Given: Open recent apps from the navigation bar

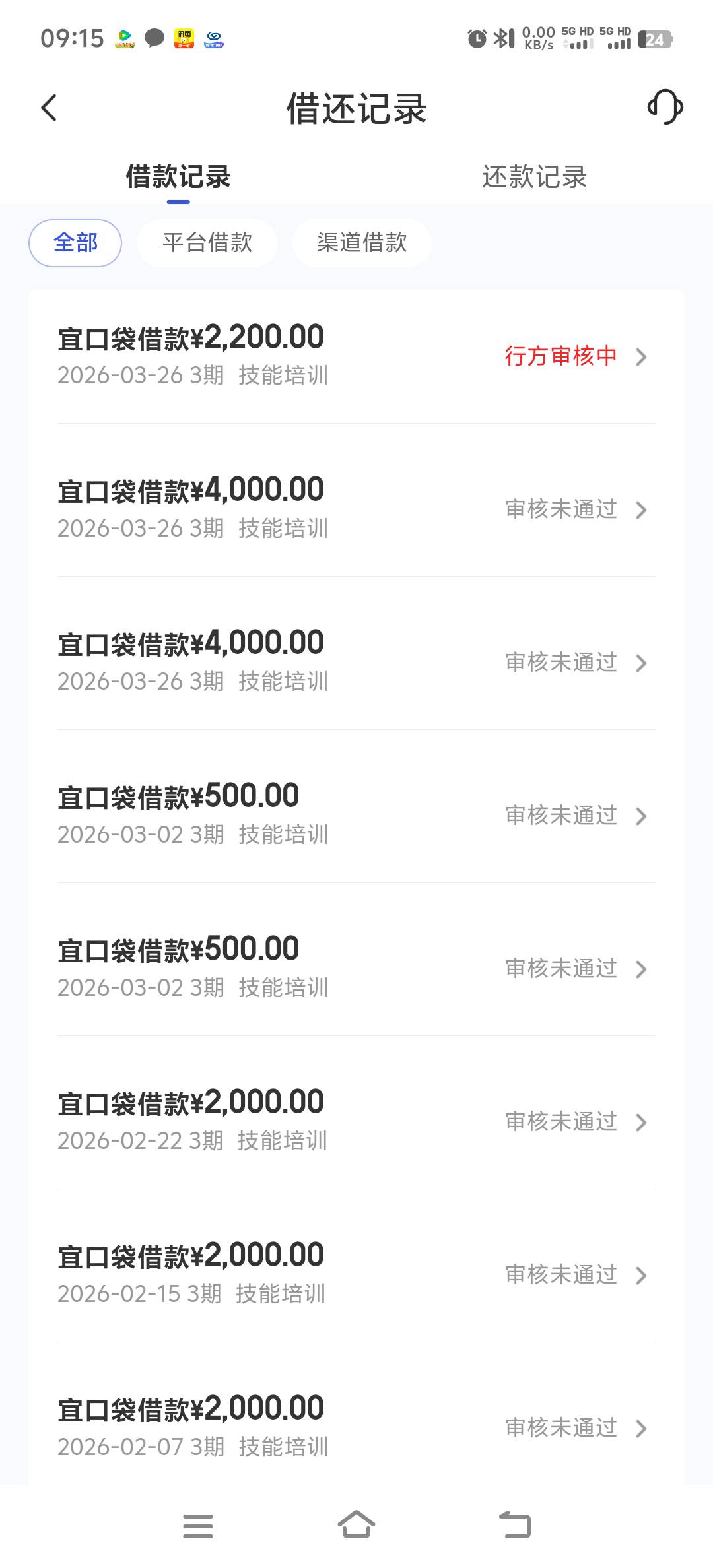Looking at the screenshot, I should (x=198, y=1525).
